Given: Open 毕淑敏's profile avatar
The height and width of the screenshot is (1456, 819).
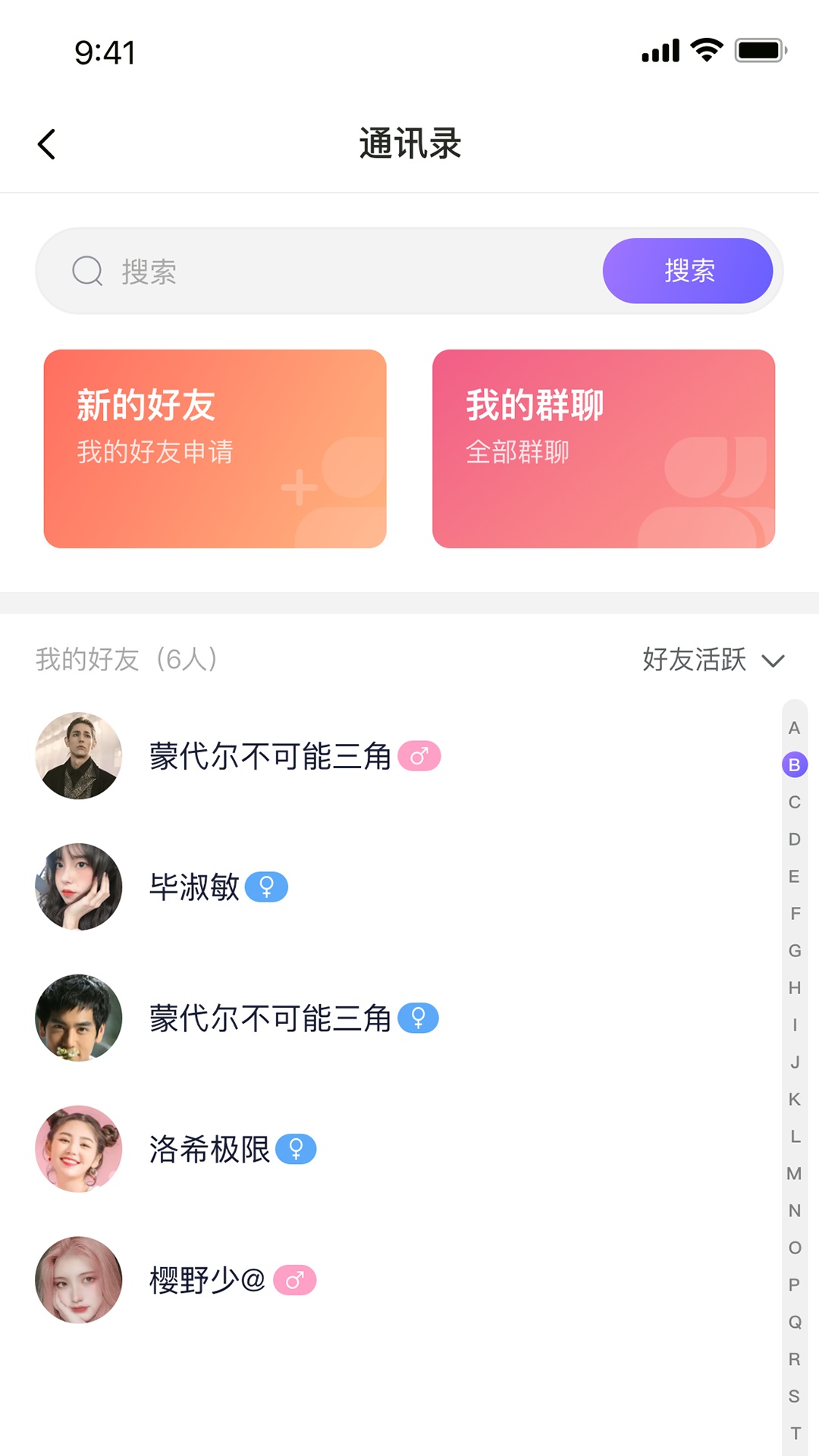Looking at the screenshot, I should click(78, 887).
